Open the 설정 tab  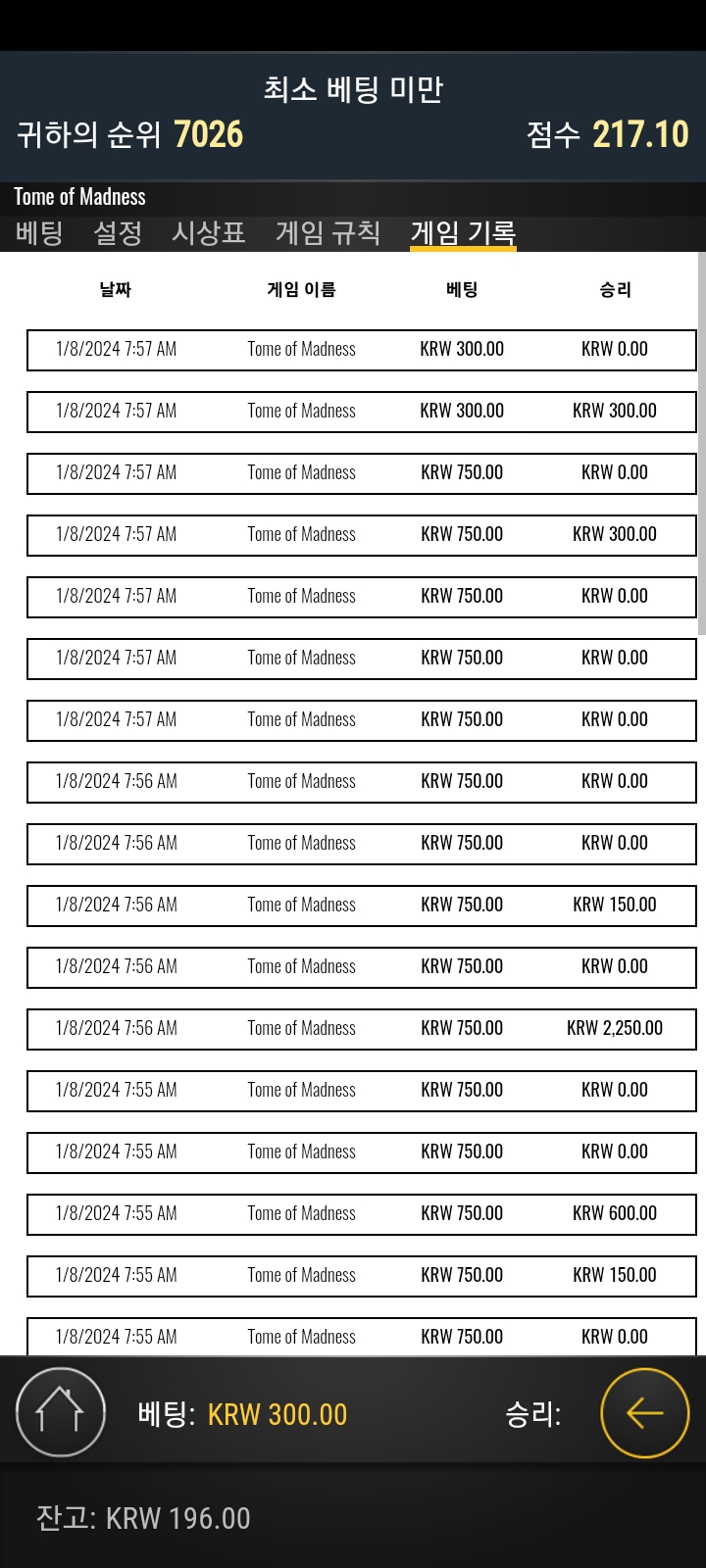click(x=118, y=233)
